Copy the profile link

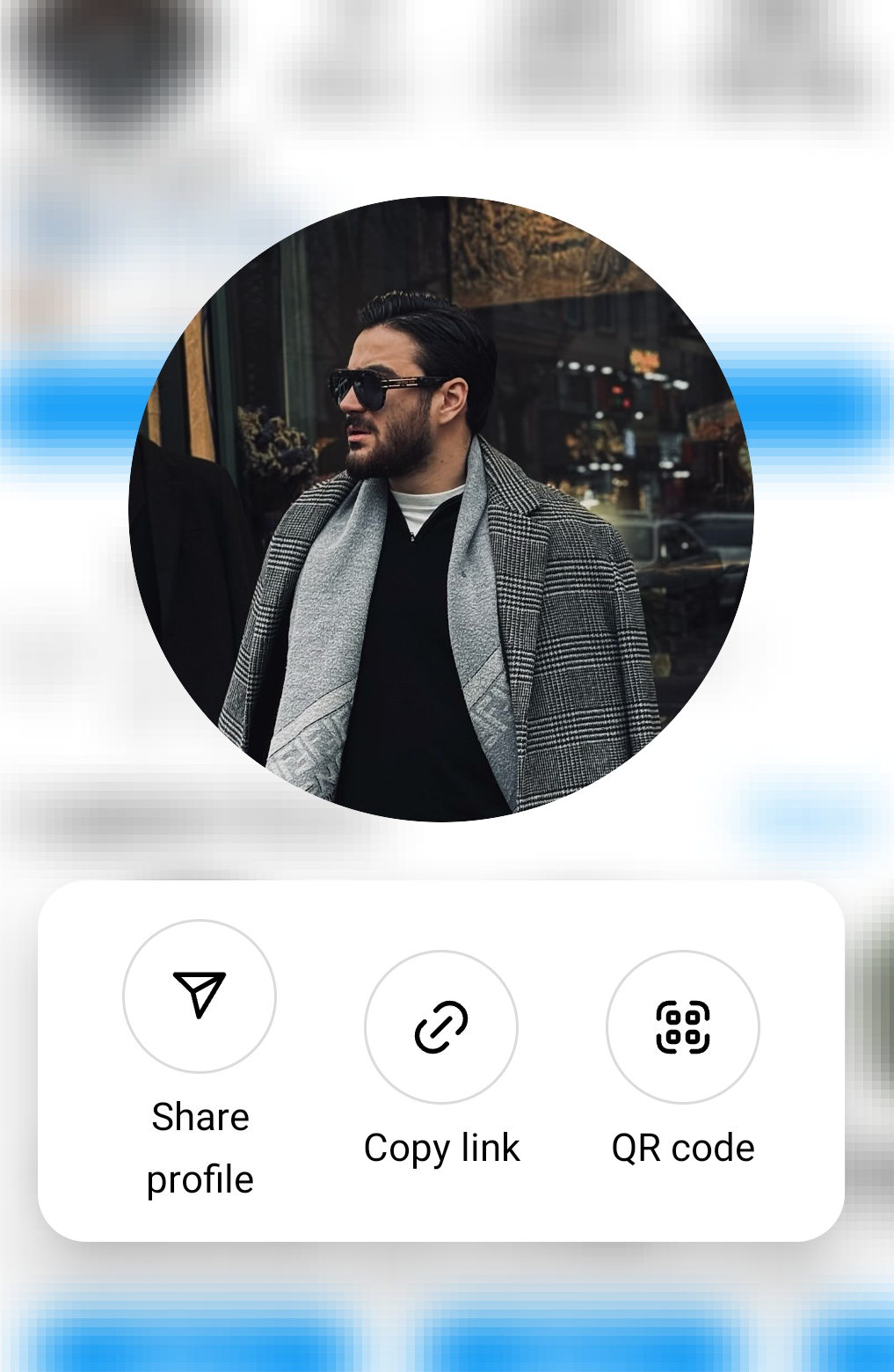pos(441,1027)
